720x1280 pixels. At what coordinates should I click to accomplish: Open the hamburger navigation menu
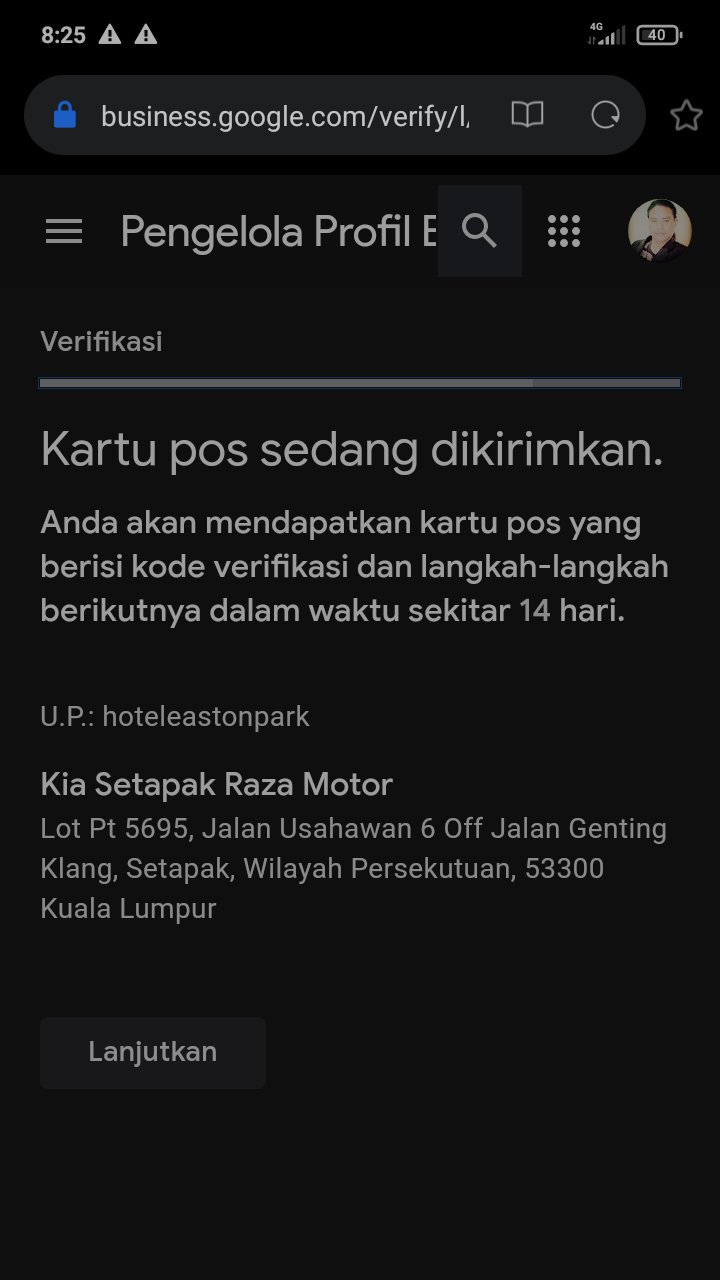tap(64, 232)
